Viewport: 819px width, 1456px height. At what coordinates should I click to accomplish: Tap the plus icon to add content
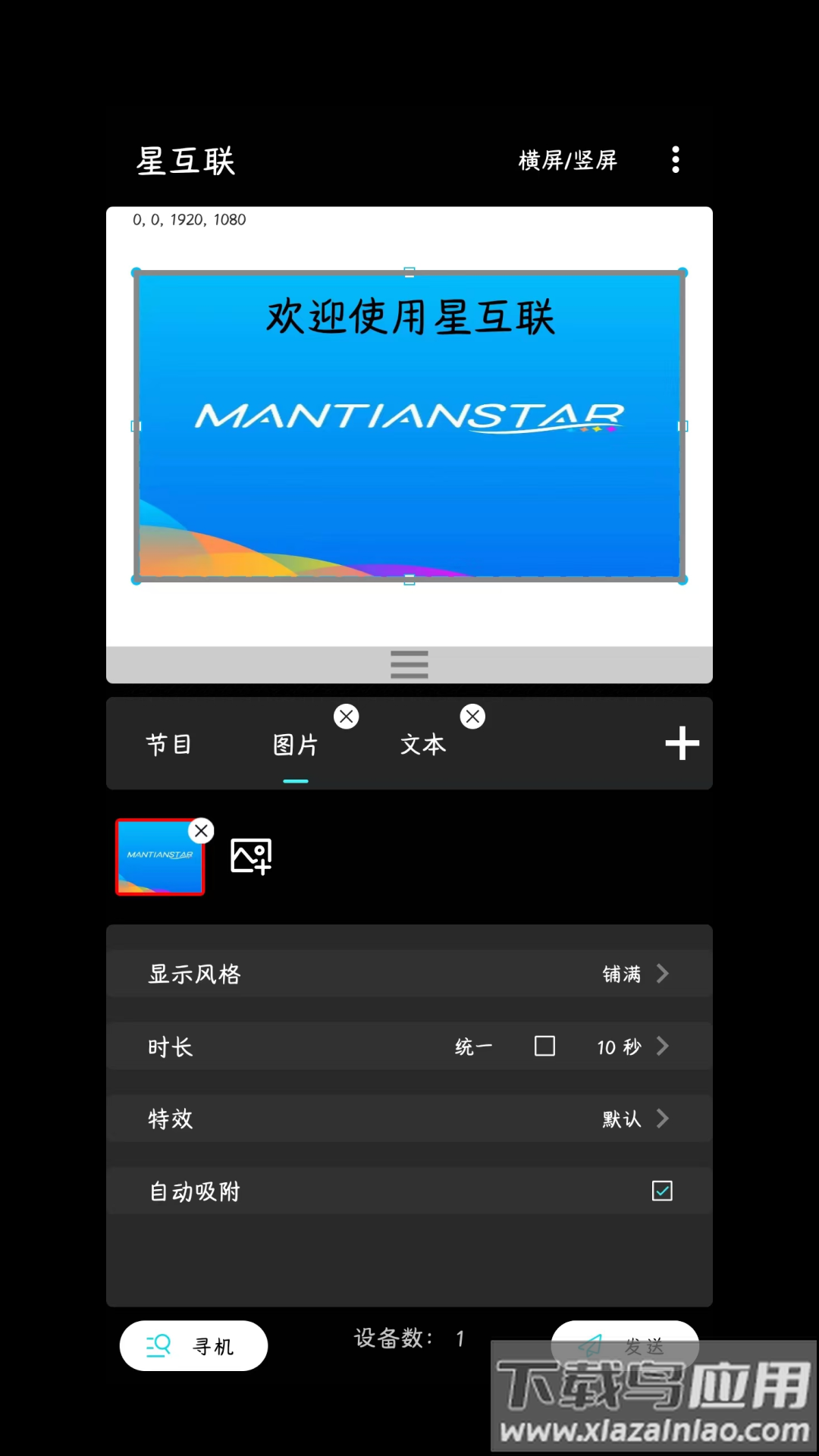(x=681, y=743)
